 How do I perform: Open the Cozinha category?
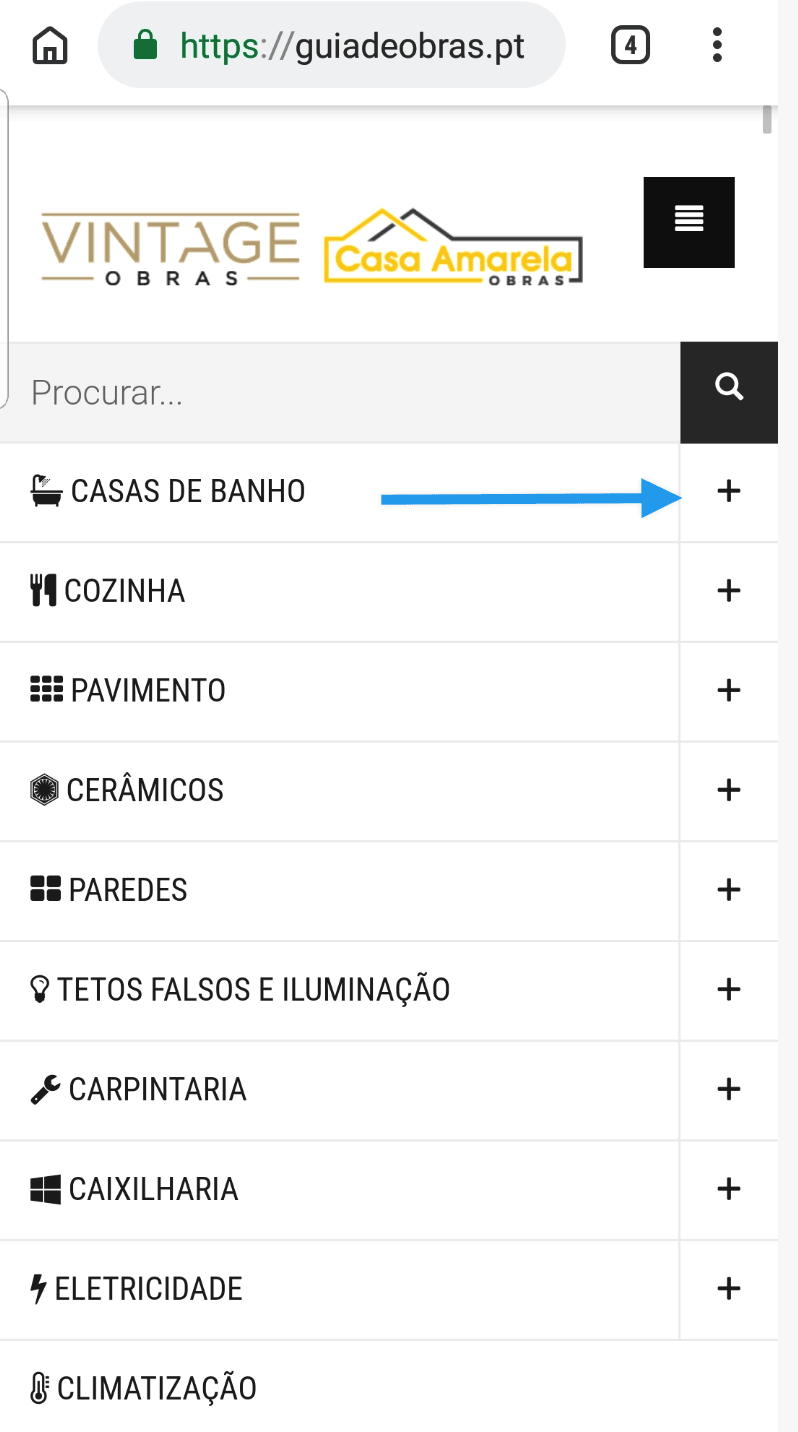(124, 591)
